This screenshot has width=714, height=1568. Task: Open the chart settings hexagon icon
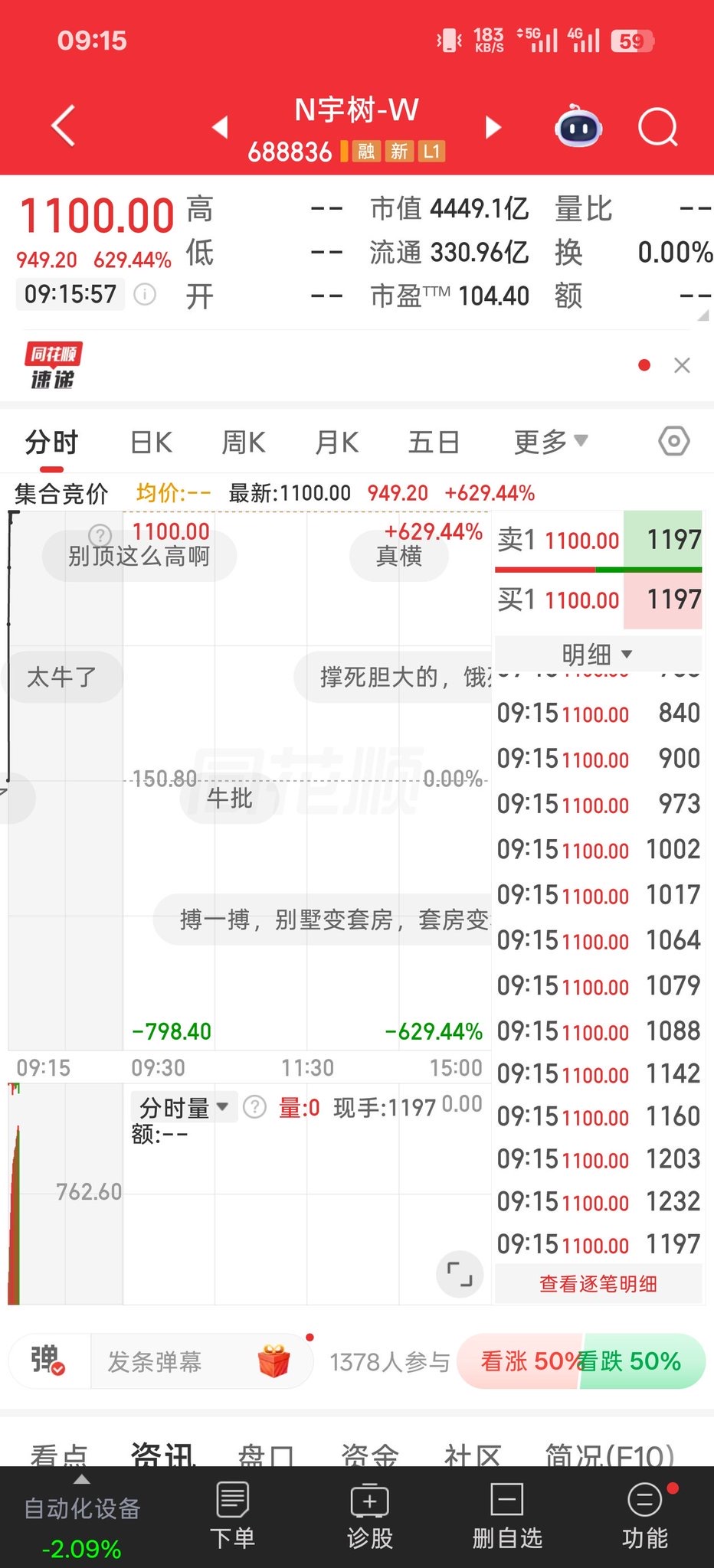(674, 441)
